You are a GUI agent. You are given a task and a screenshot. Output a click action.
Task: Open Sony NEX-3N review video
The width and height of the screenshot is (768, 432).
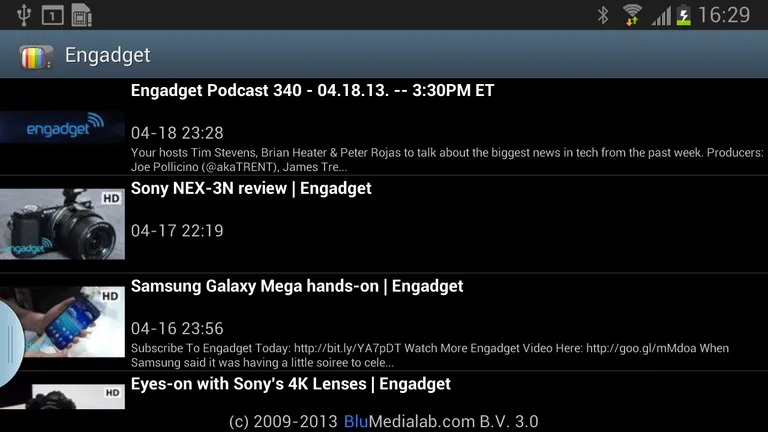[251, 188]
